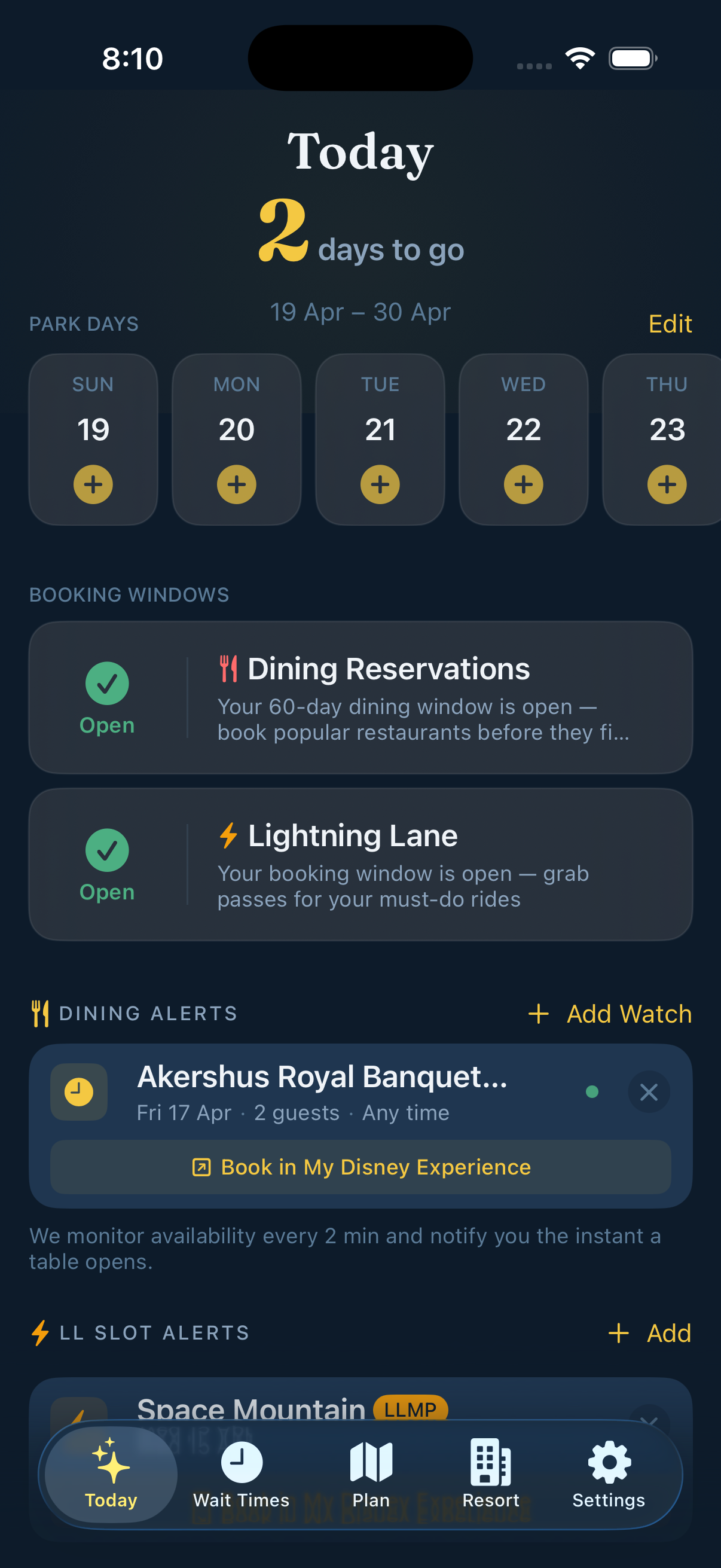The height and width of the screenshot is (1568, 721).
Task: Tap the external-link icon on the Book button
Action: pos(201,1166)
